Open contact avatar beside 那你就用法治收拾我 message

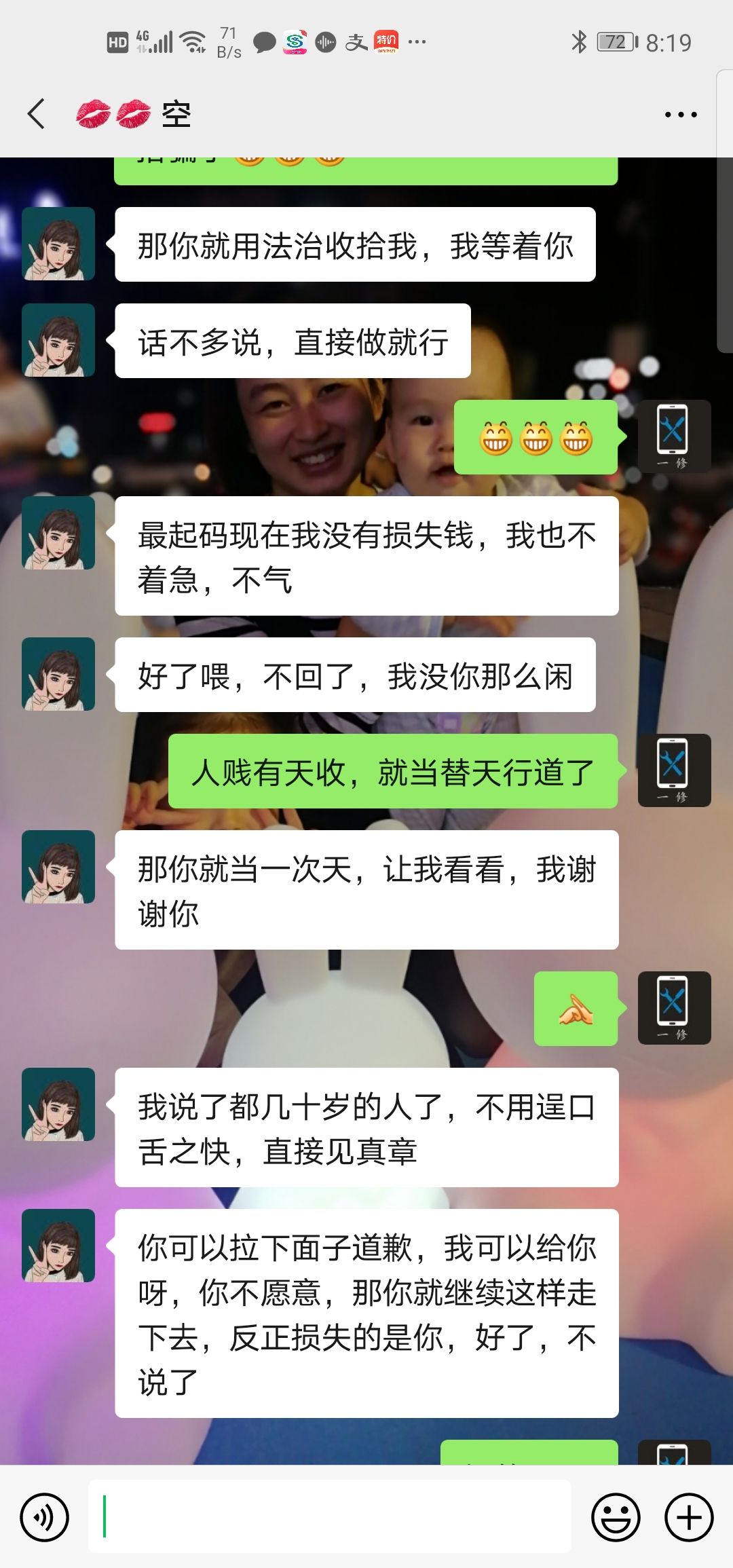pos(58,244)
